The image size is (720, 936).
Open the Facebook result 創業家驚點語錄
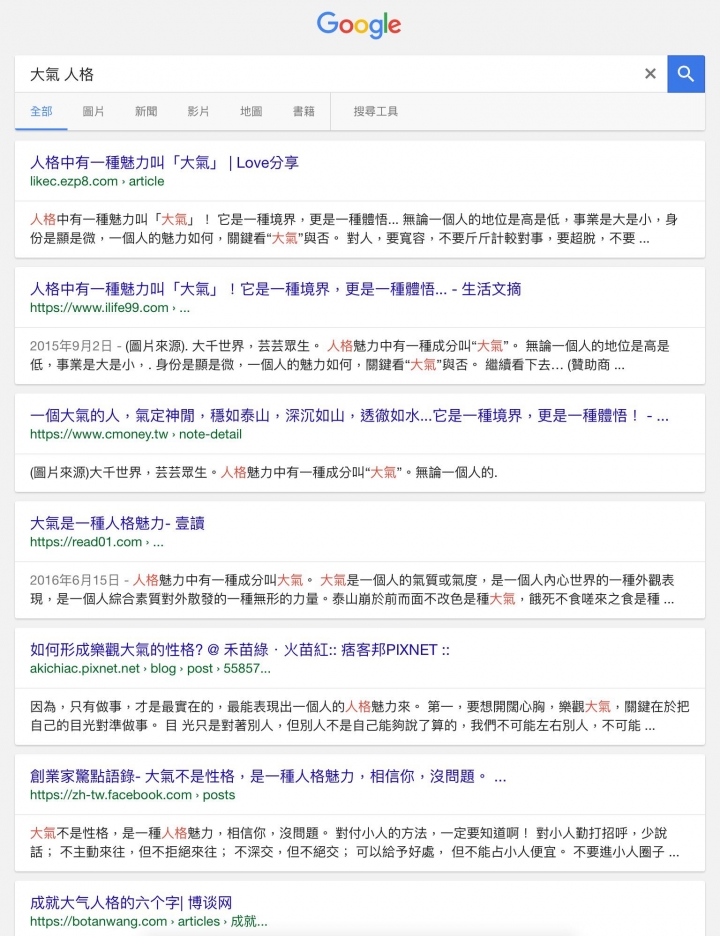point(268,776)
